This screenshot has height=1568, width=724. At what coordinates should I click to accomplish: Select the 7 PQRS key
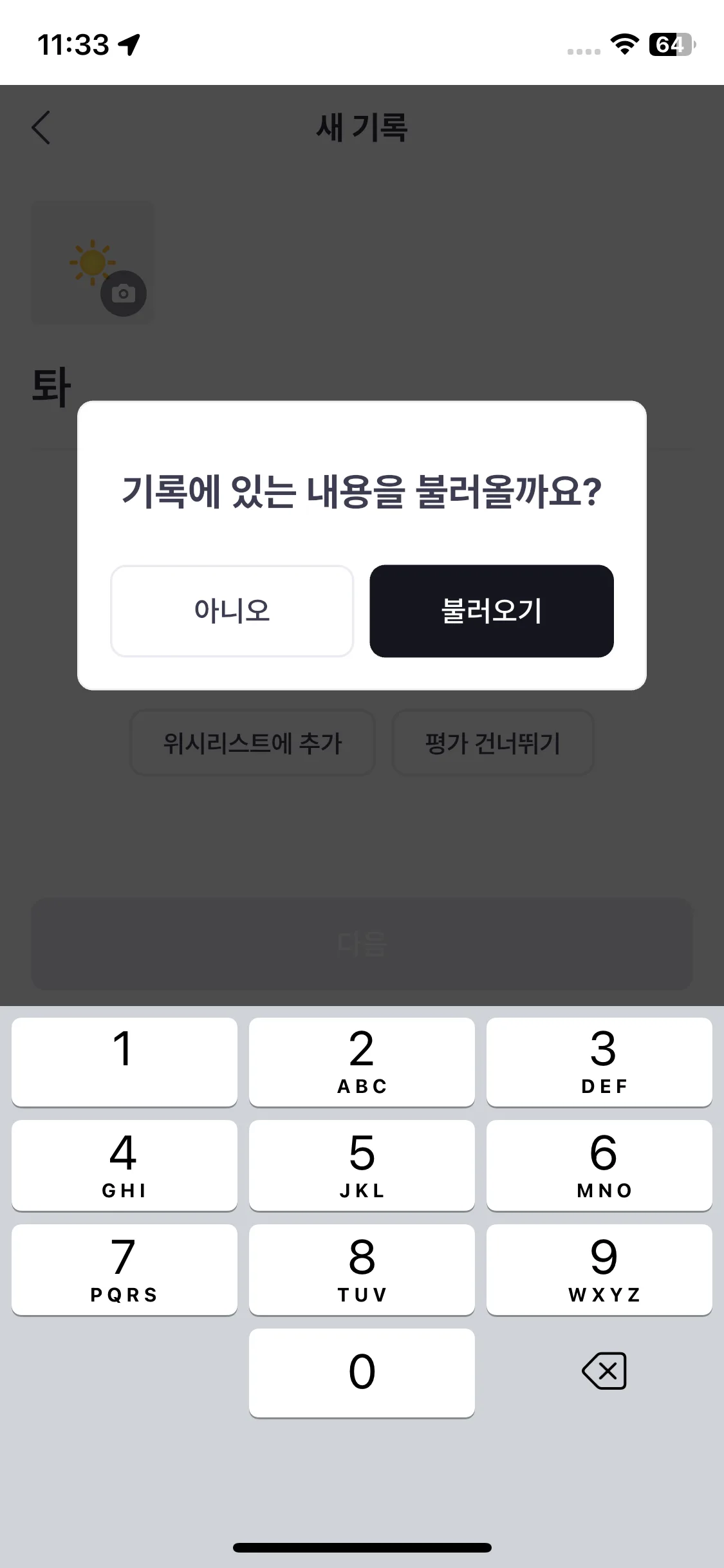click(124, 1269)
